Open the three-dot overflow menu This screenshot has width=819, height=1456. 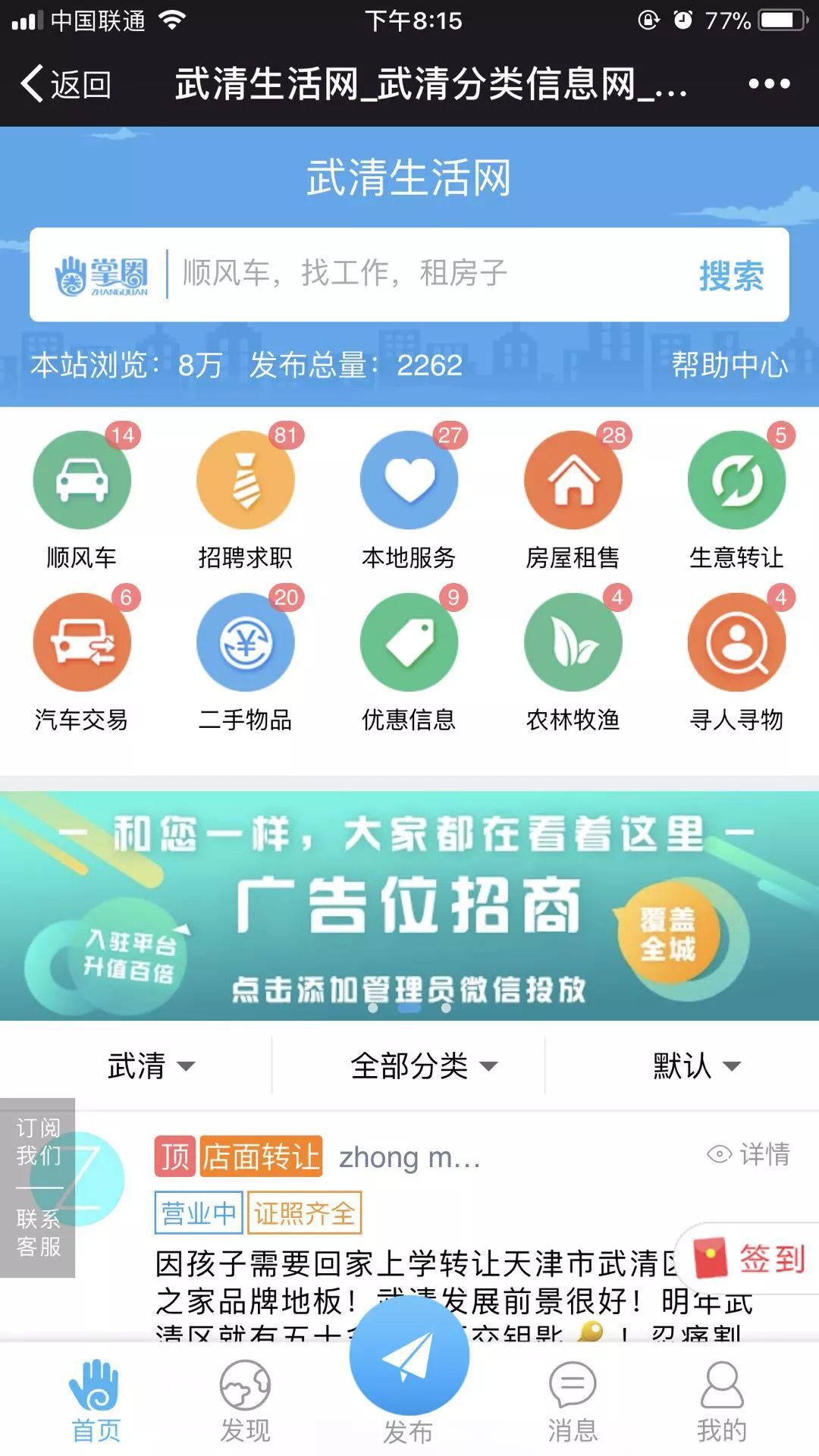click(769, 83)
